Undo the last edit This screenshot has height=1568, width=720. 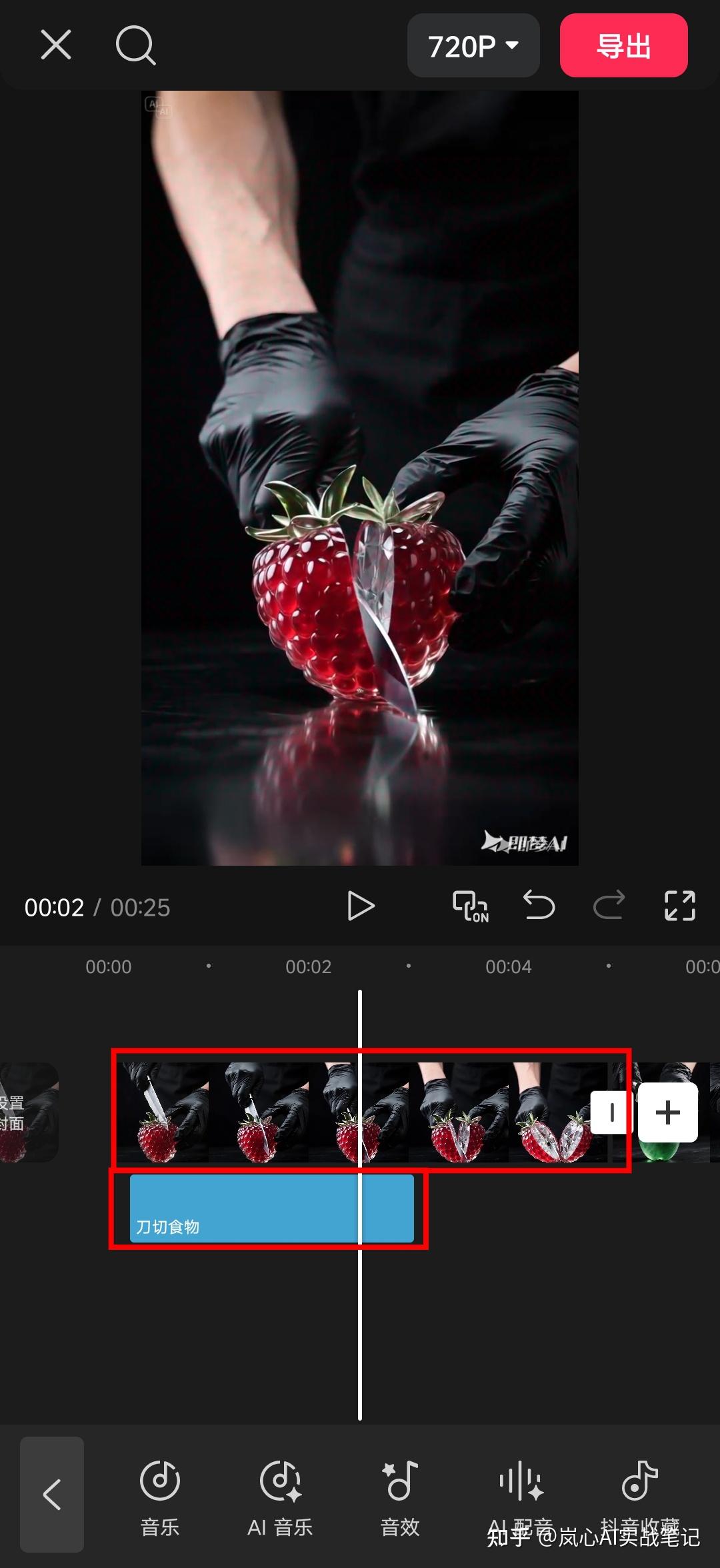tap(539, 906)
